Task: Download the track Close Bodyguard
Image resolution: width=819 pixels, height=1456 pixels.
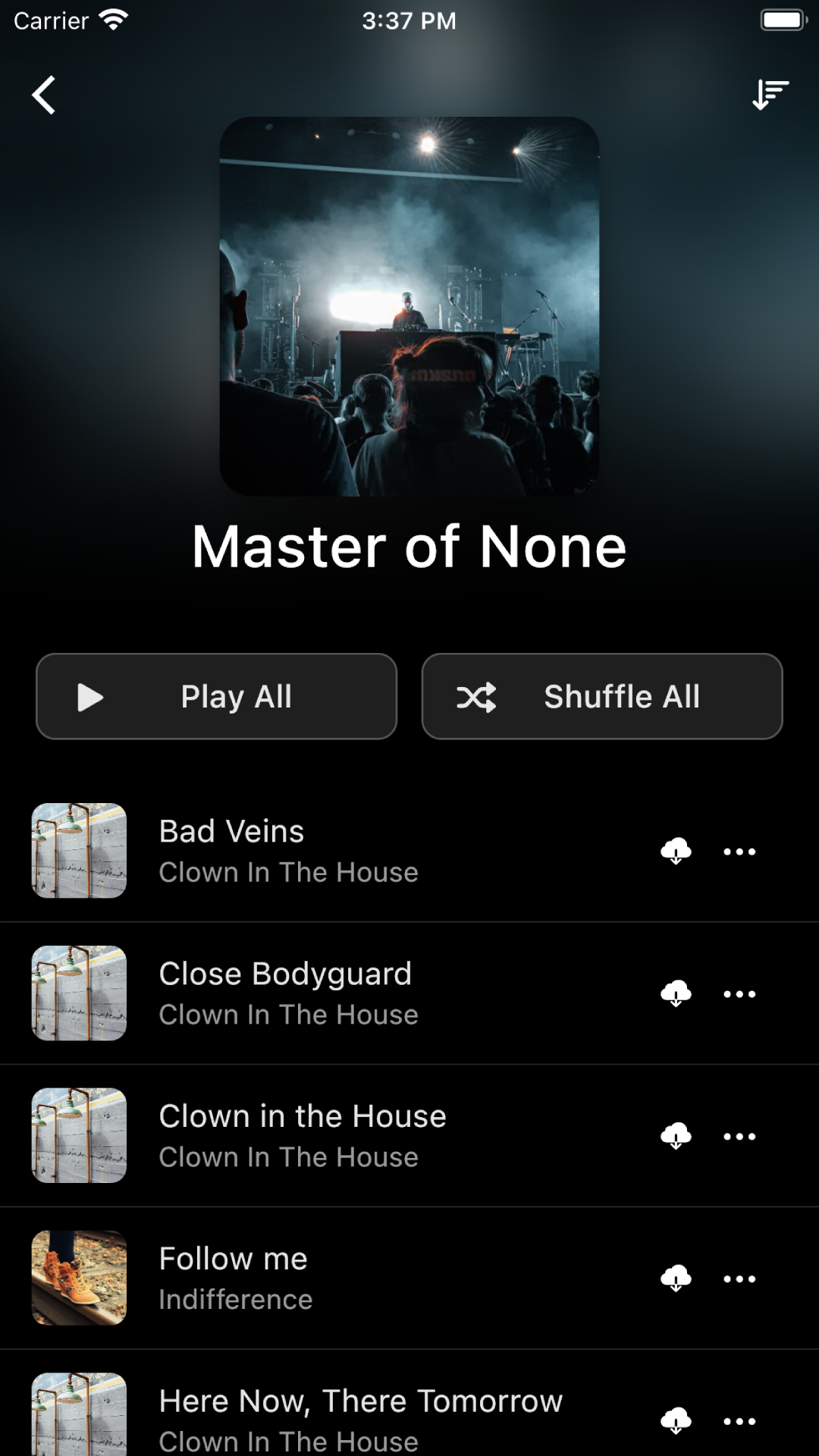Action: click(x=676, y=993)
